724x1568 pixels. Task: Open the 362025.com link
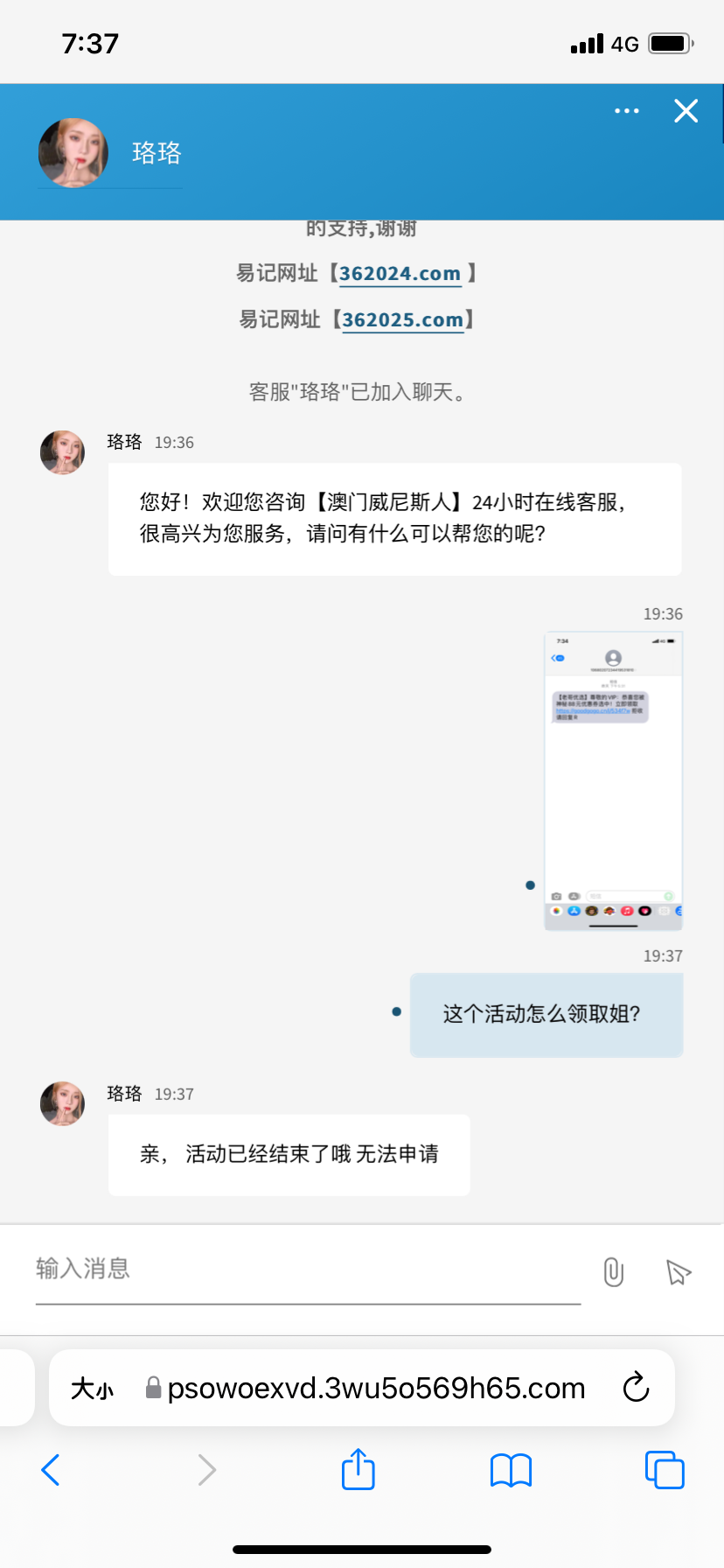[x=402, y=320]
